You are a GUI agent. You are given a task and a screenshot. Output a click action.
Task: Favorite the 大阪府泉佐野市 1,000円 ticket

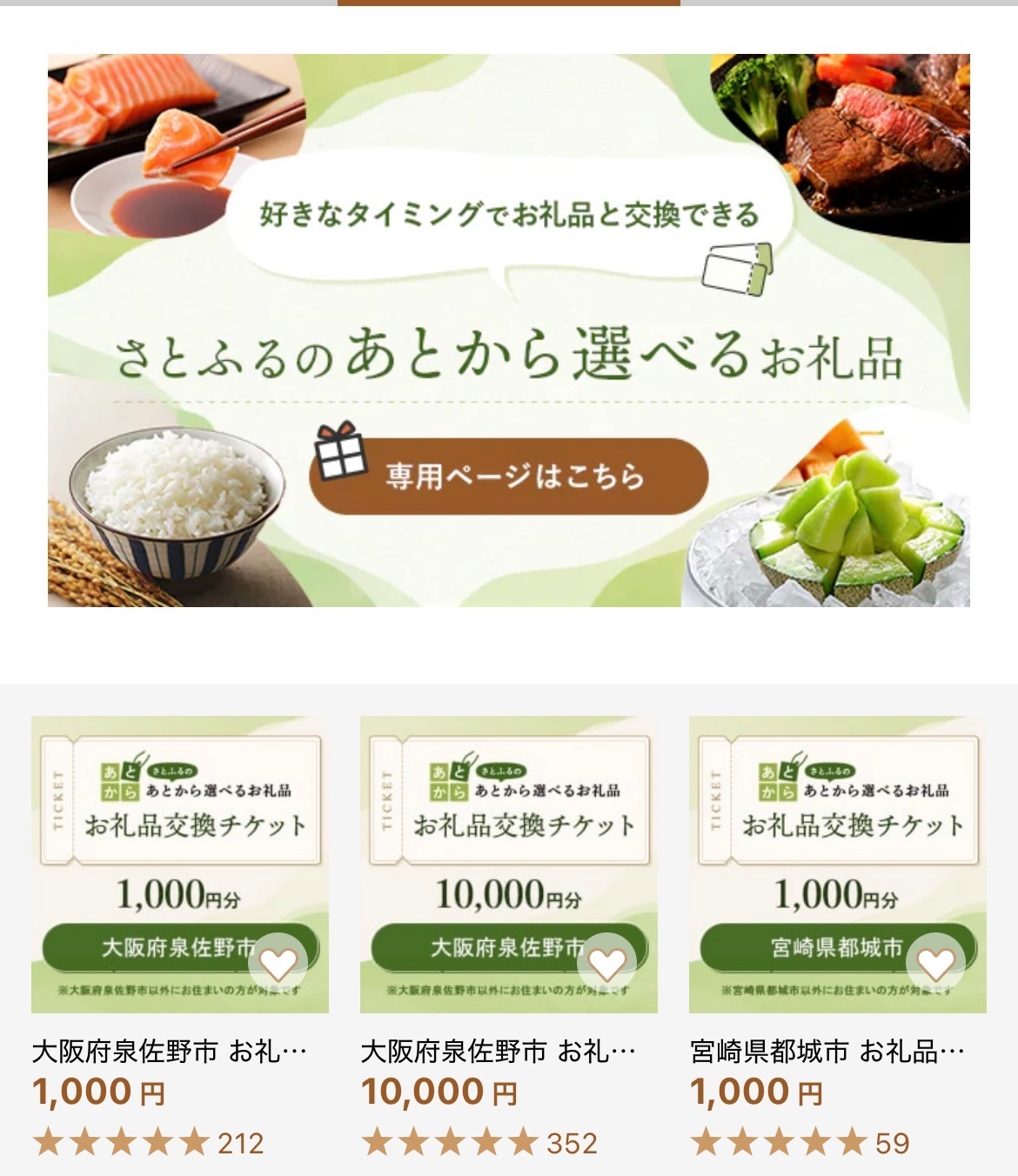pos(278,964)
